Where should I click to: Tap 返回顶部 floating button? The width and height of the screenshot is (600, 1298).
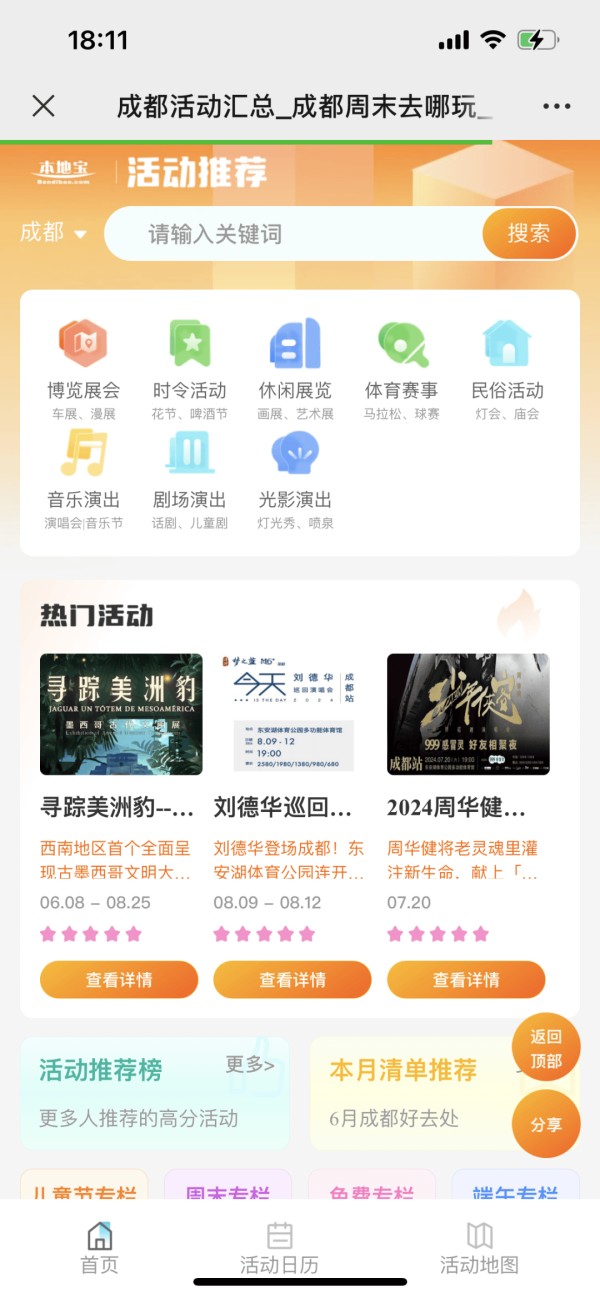[x=545, y=1048]
